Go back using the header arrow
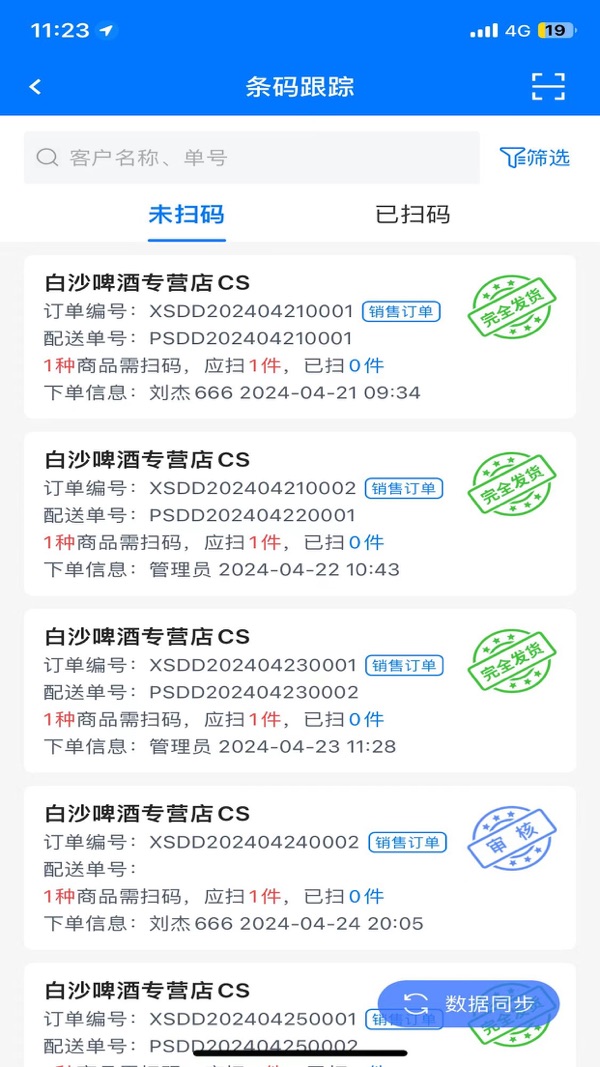 (x=35, y=87)
